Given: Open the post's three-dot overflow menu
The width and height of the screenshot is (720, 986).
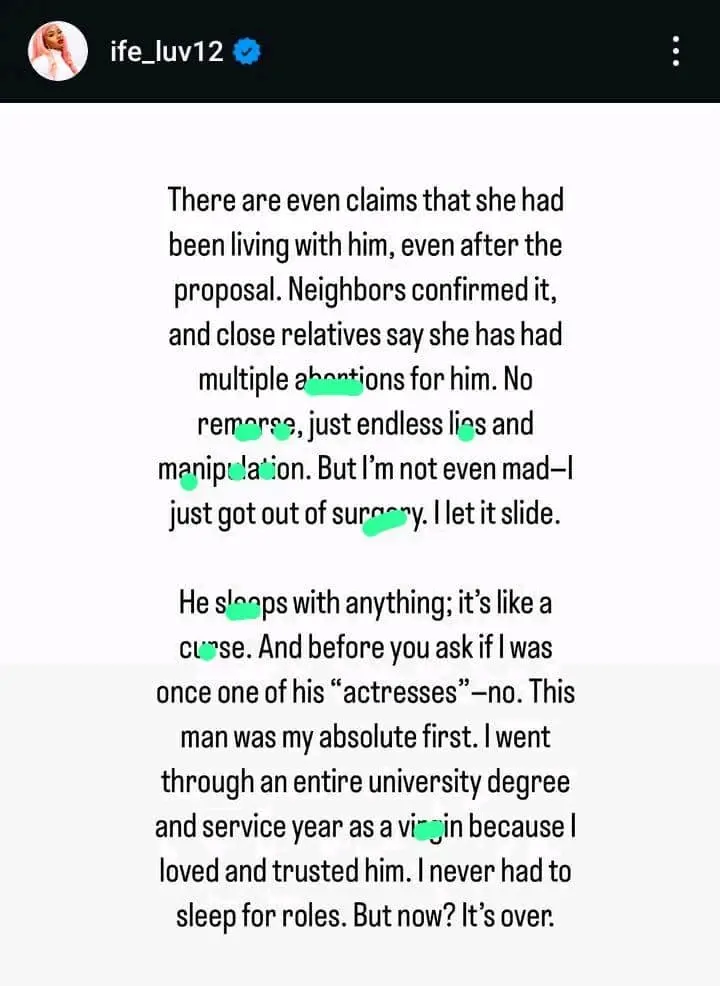Looking at the screenshot, I should coord(677,51).
